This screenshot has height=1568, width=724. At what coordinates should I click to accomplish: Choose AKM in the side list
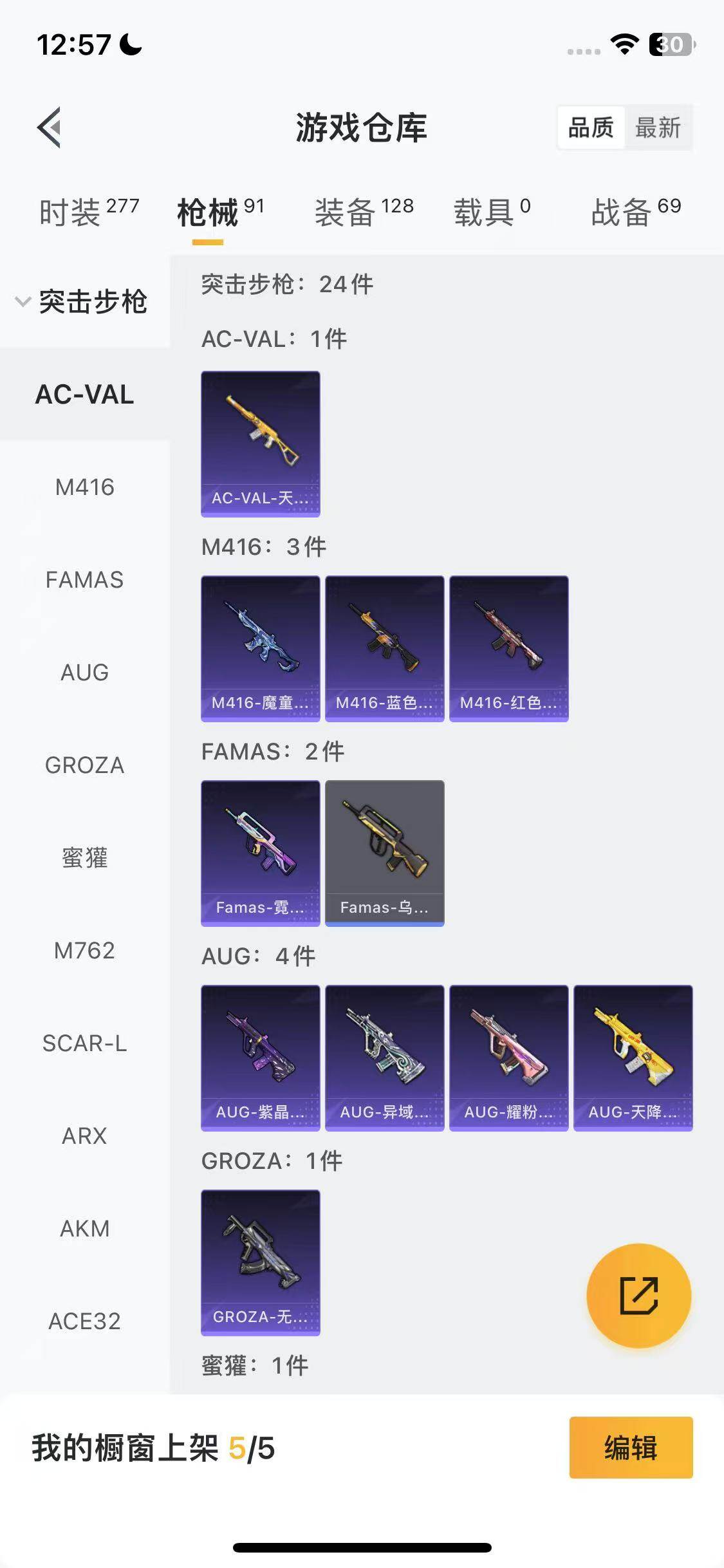tap(84, 1229)
